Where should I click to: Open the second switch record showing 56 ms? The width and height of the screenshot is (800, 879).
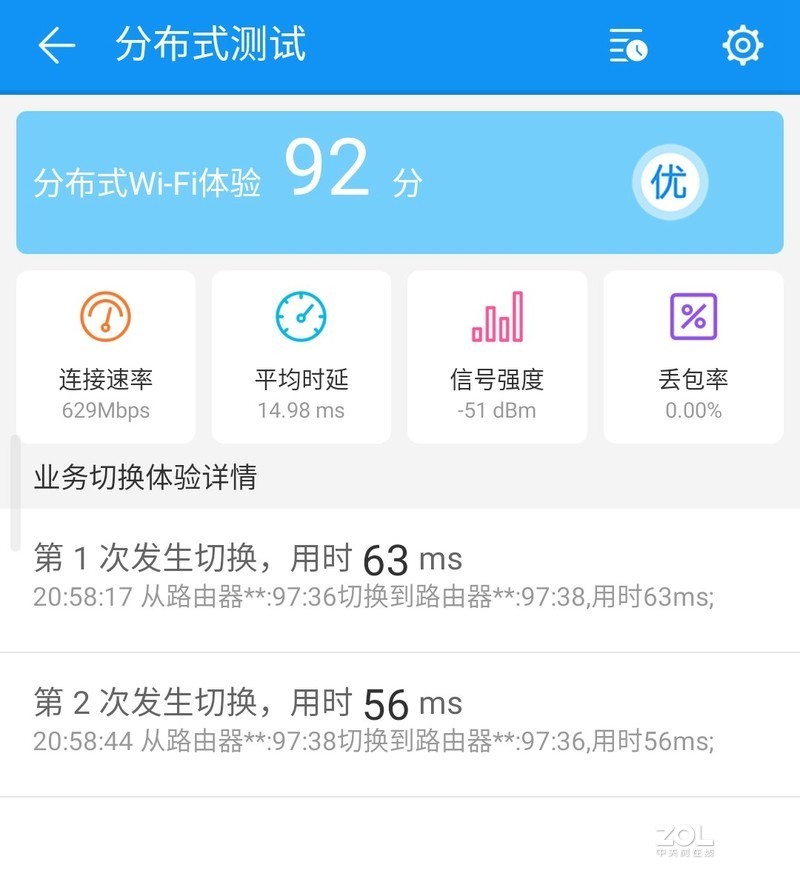coord(245,703)
